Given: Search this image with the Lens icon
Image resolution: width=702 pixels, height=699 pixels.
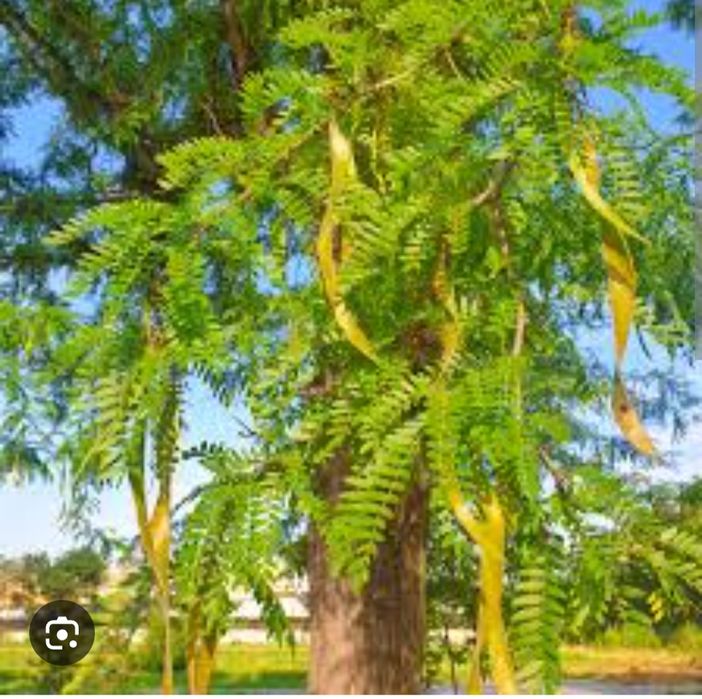Looking at the screenshot, I should (x=62, y=633).
